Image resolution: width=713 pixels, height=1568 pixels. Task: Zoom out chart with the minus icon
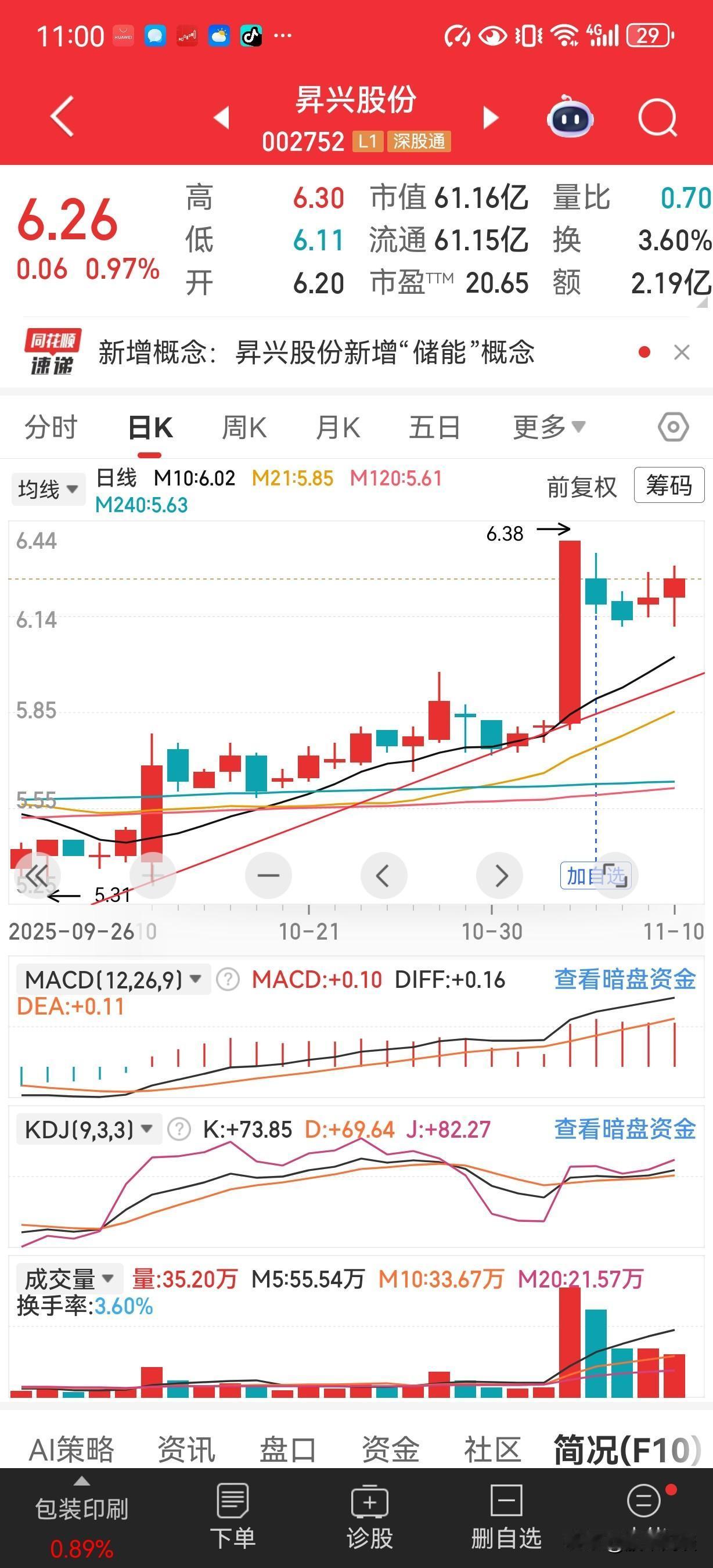click(268, 875)
